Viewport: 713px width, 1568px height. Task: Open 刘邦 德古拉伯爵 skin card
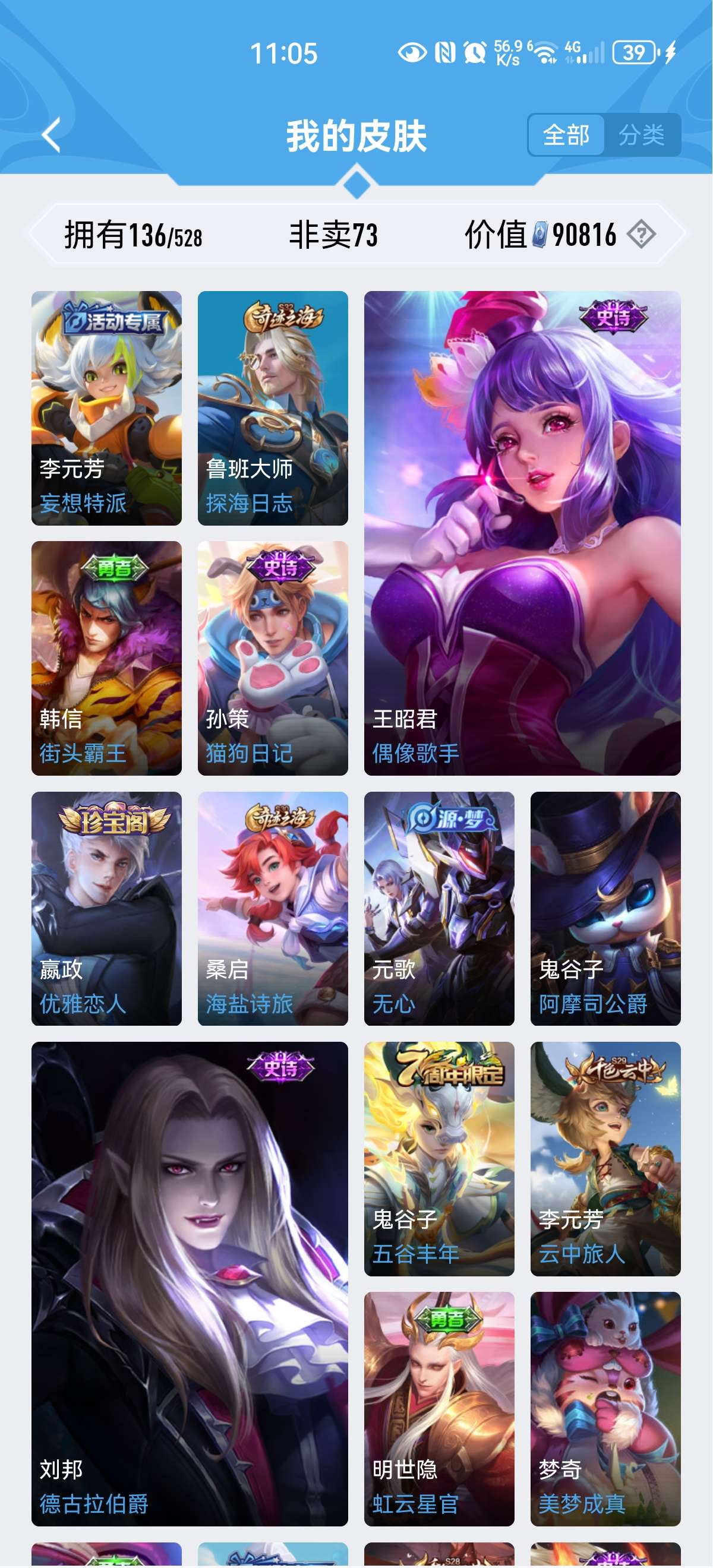(190, 1284)
